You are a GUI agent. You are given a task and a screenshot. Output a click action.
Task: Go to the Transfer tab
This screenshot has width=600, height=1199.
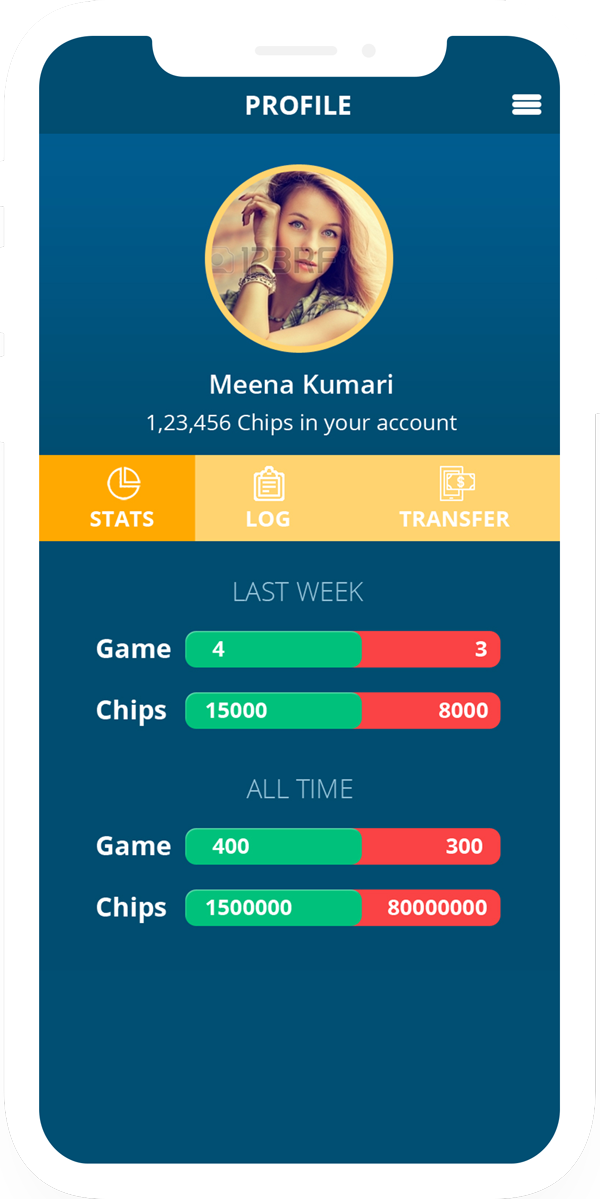[455, 498]
